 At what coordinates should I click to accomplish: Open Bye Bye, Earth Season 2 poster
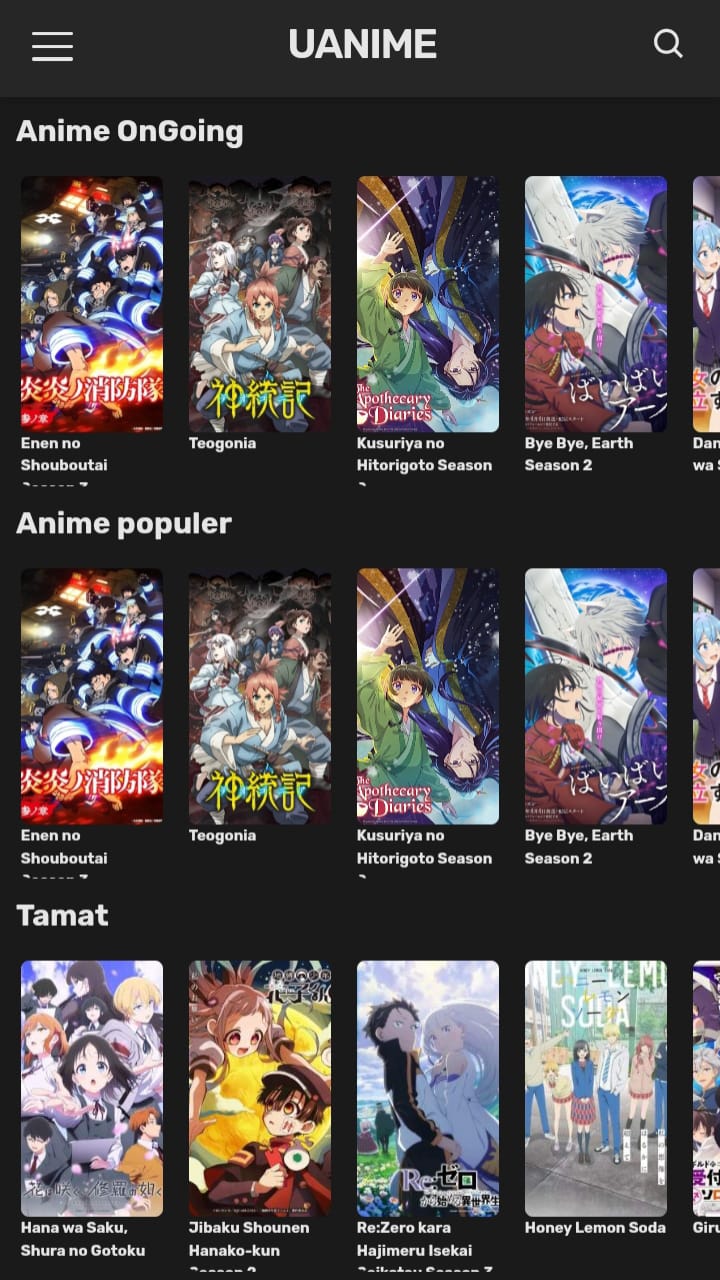pos(595,303)
